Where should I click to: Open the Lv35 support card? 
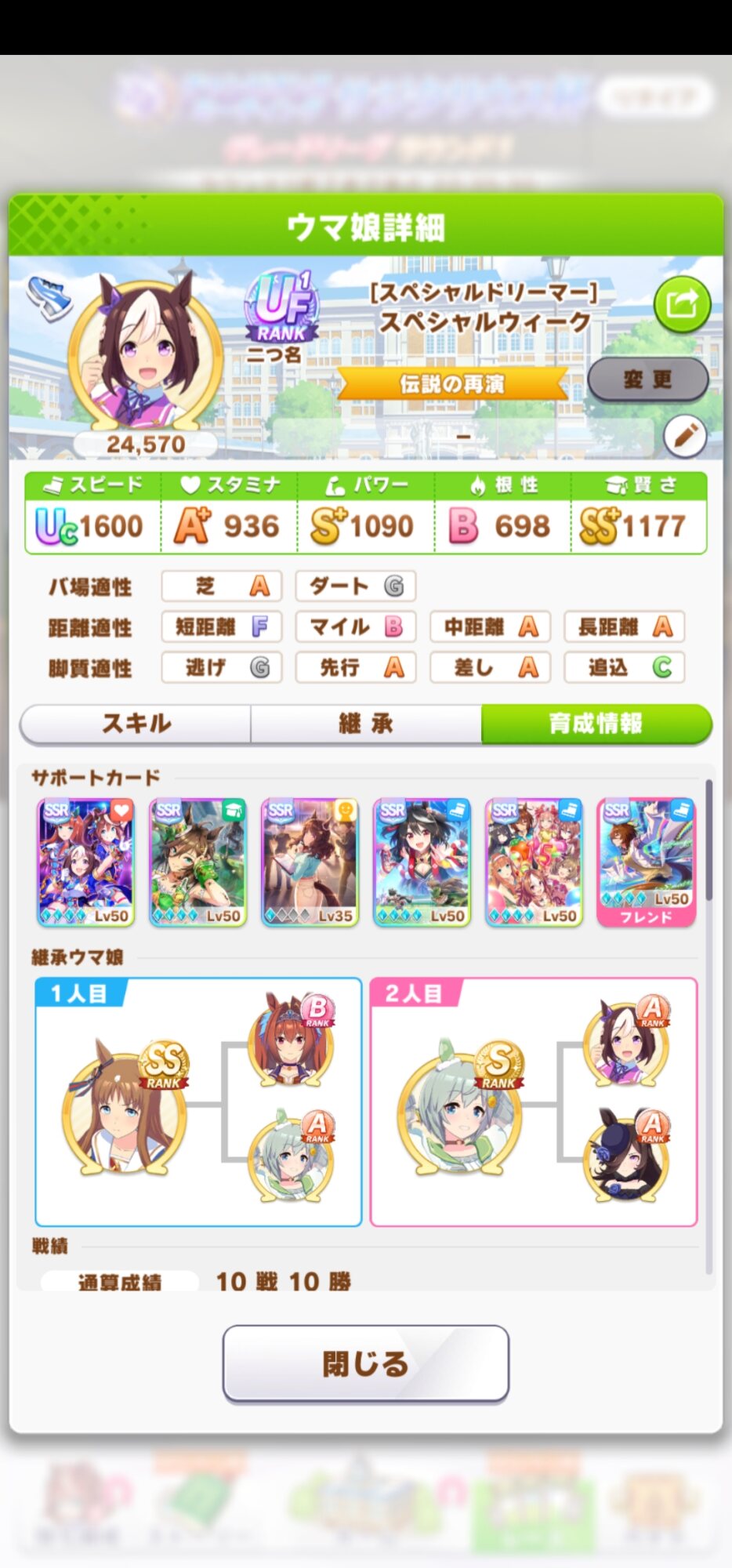tap(310, 862)
